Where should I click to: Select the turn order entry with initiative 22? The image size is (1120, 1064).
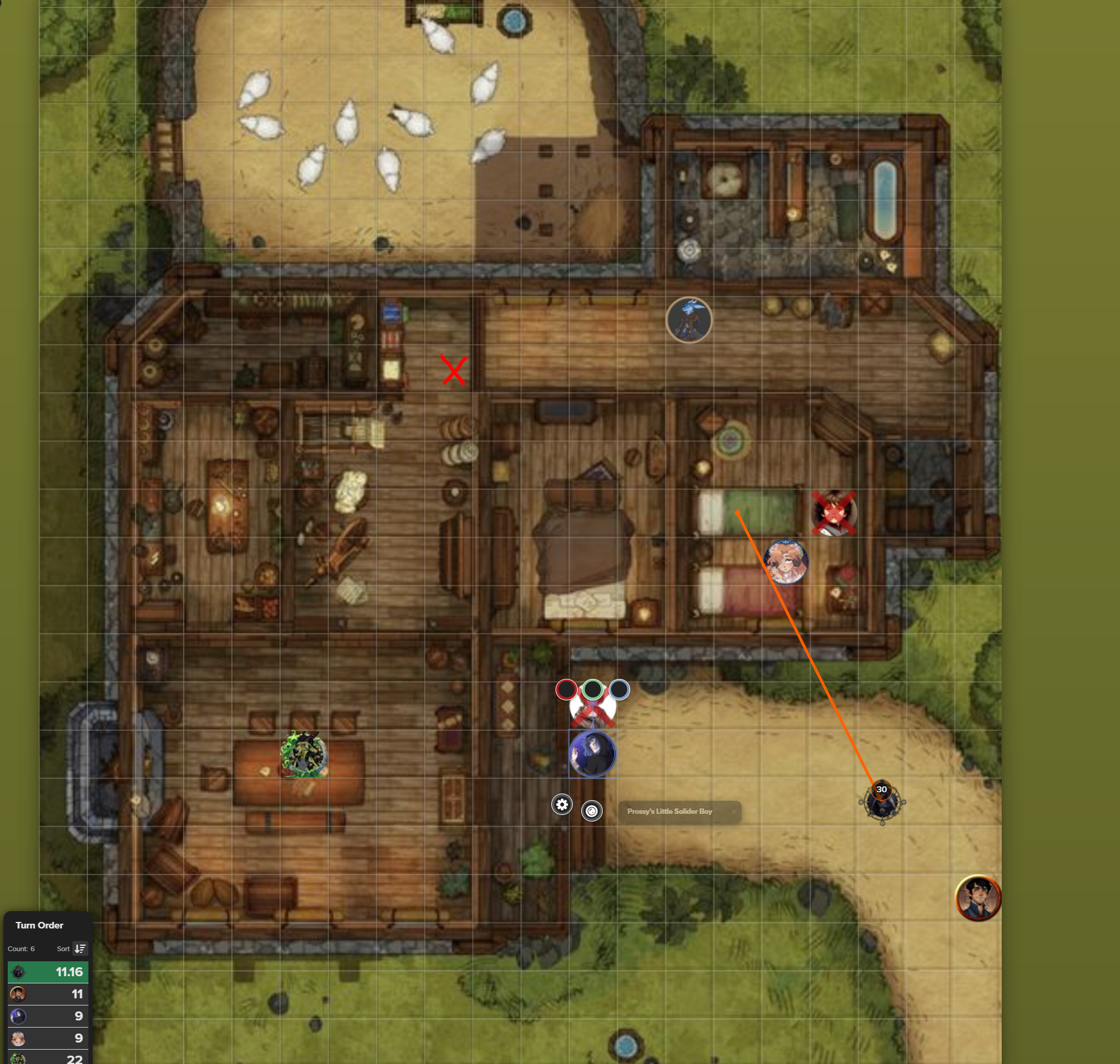pyautogui.click(x=48, y=1059)
